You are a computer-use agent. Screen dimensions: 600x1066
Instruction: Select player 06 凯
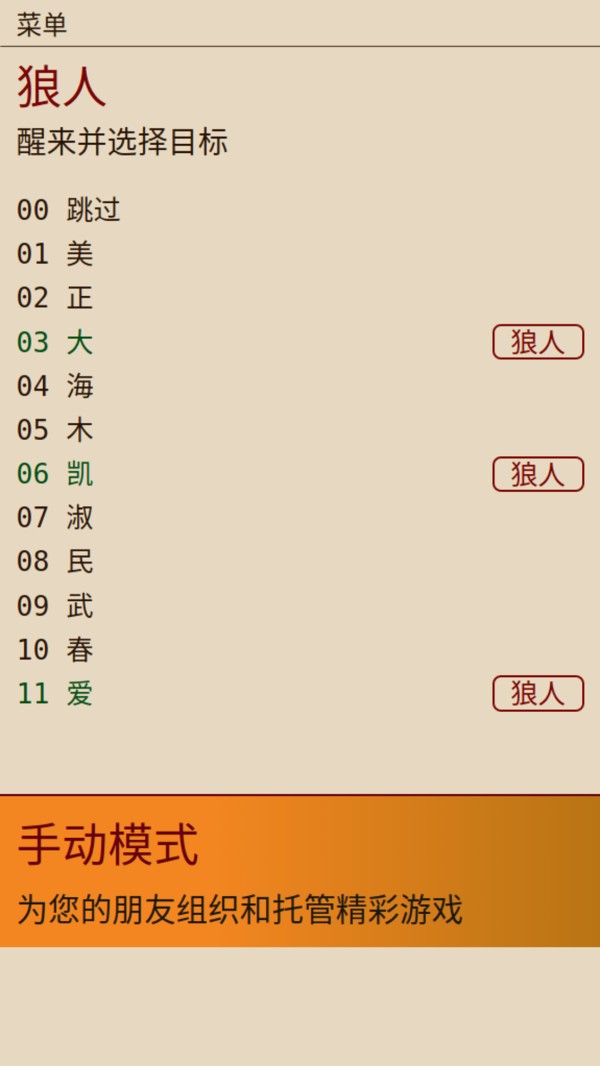click(x=55, y=474)
